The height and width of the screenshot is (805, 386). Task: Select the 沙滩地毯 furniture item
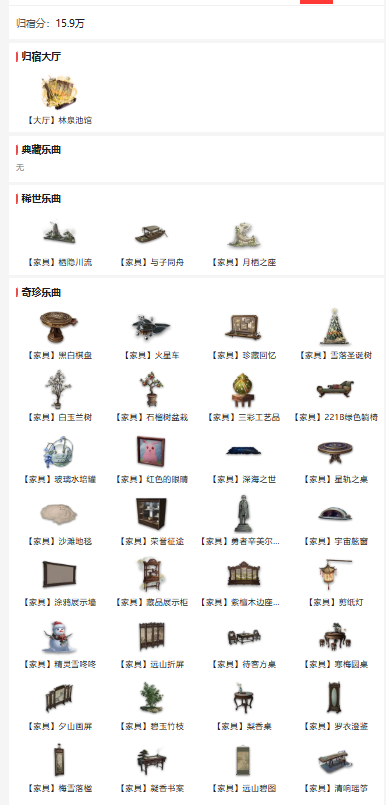[x=59, y=521]
